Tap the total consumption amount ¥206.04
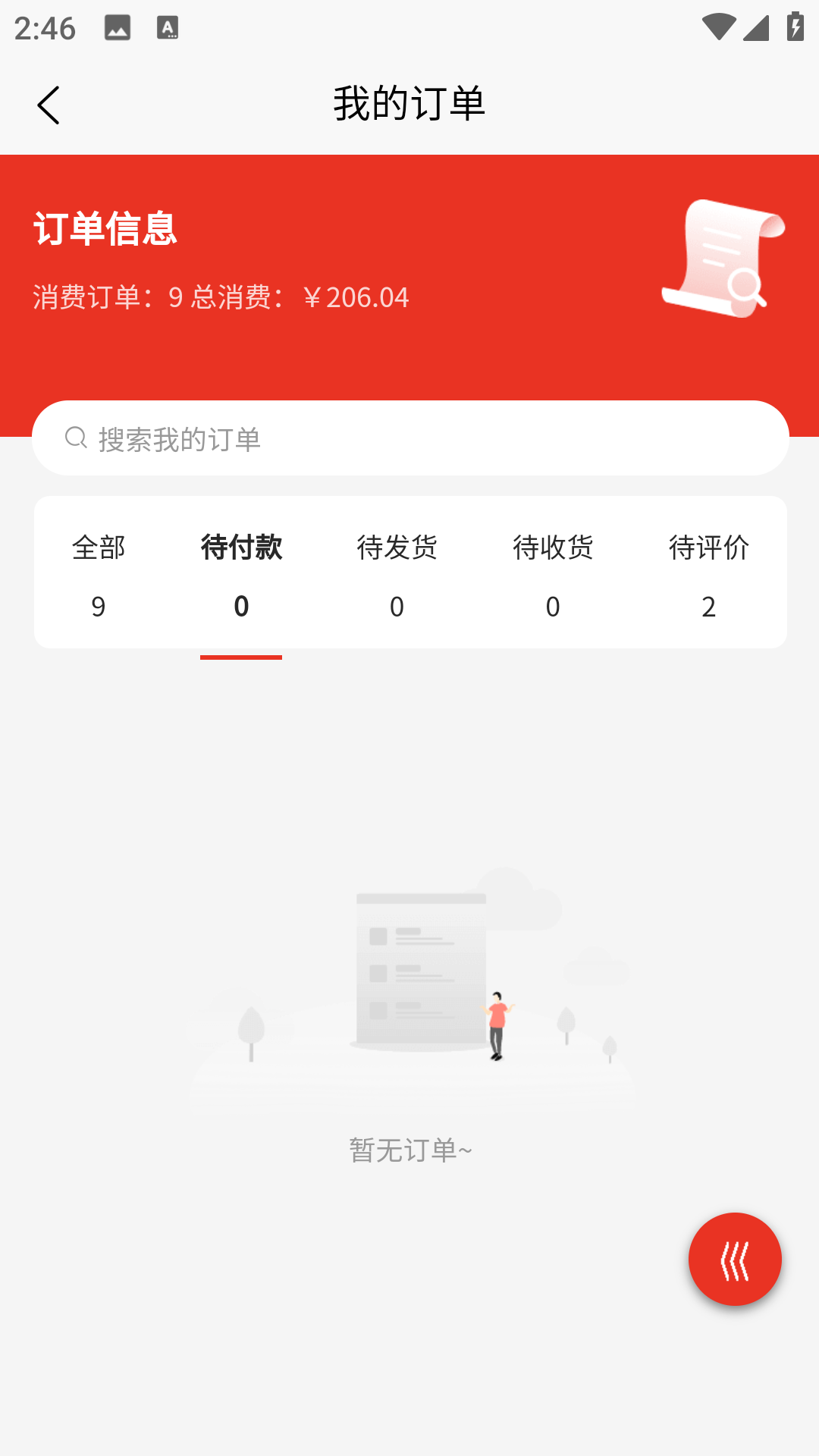Screen dimensions: 819x1456 coord(356,297)
